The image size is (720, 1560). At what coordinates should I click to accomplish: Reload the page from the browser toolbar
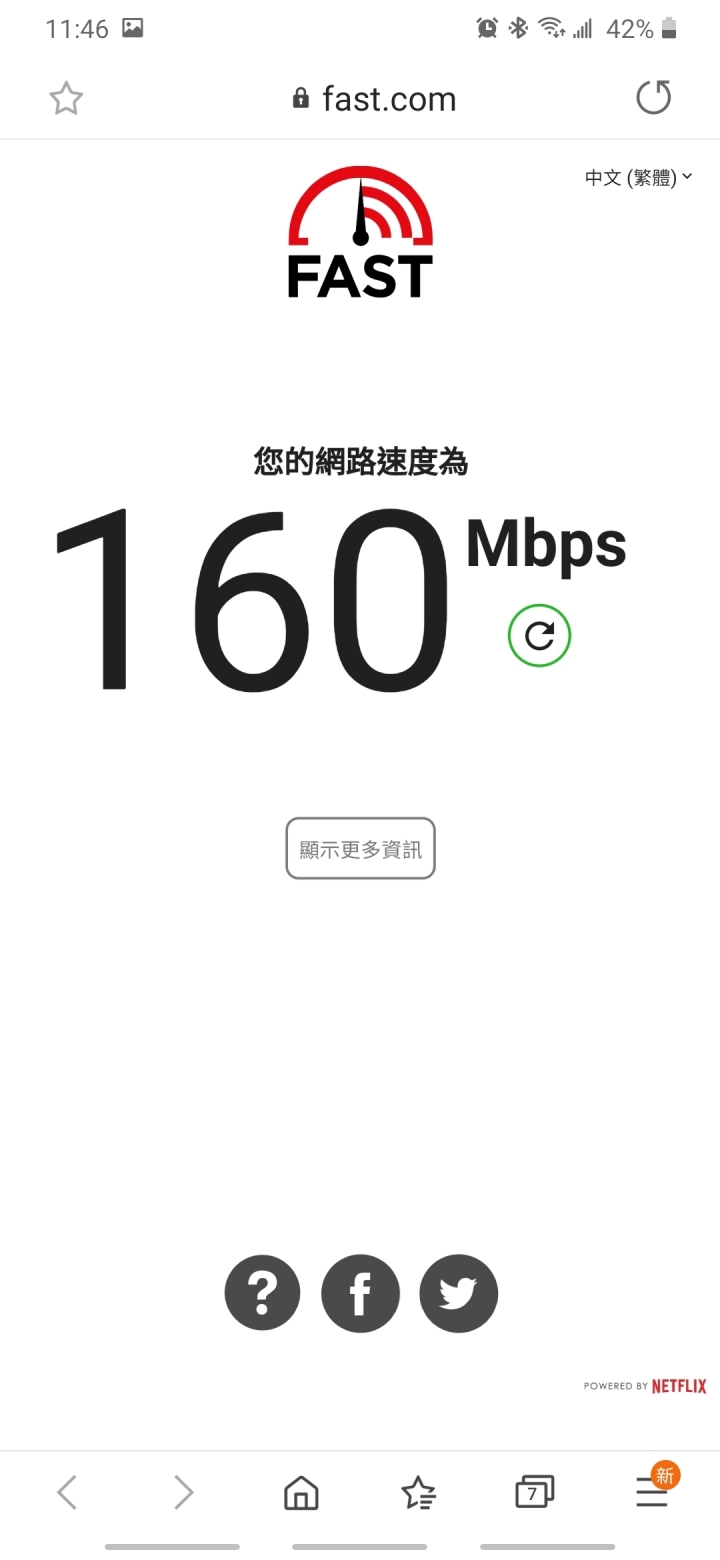coord(653,97)
